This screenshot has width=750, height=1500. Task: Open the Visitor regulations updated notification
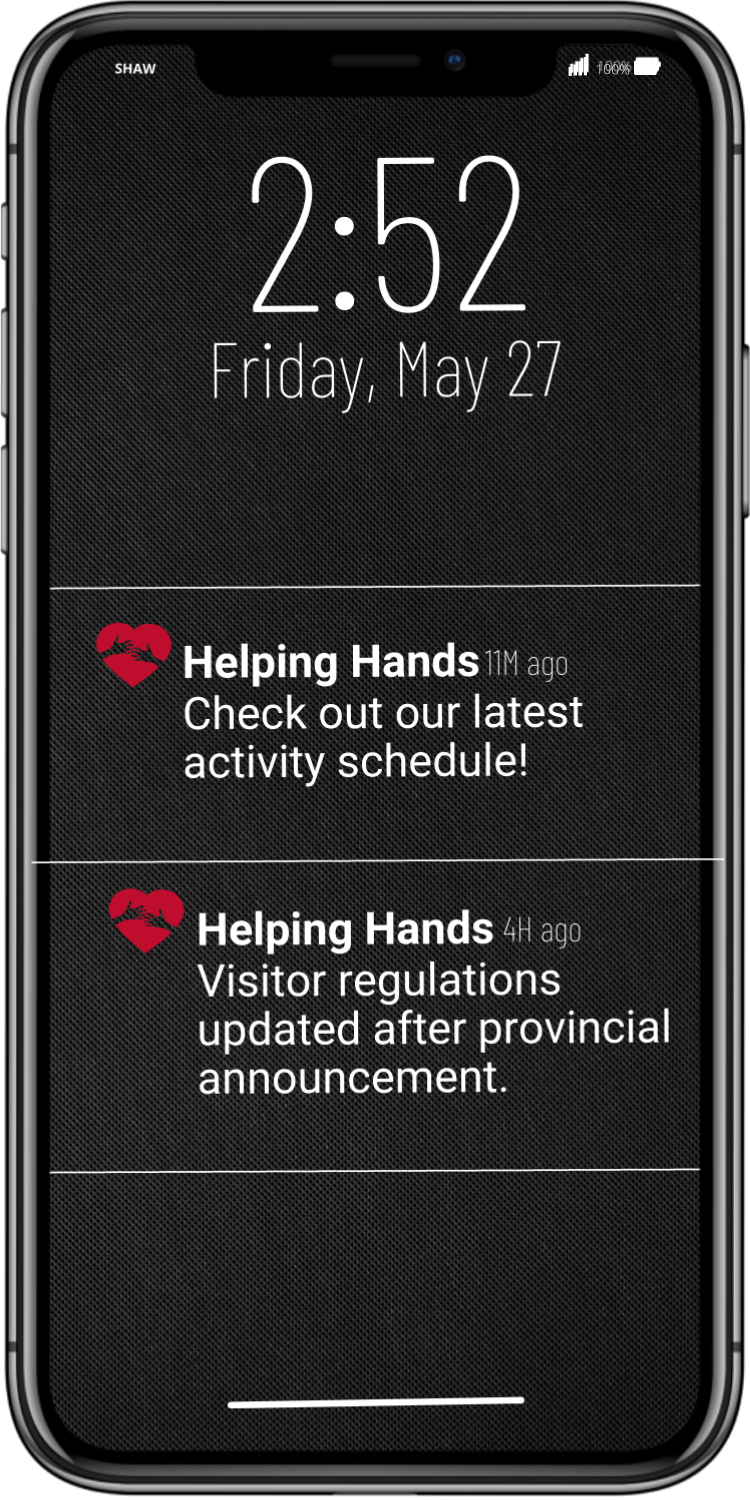coord(375,1015)
